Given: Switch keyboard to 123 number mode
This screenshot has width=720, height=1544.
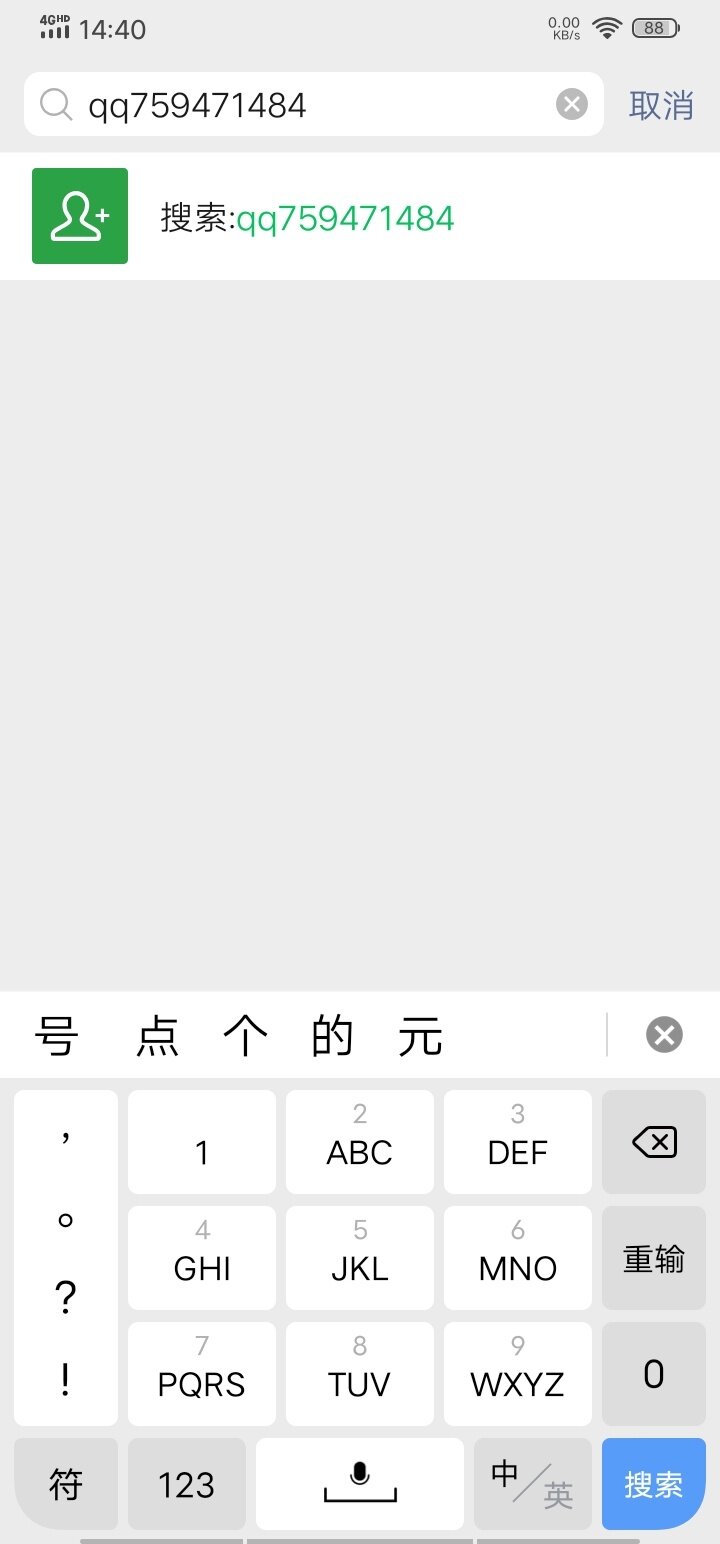Looking at the screenshot, I should click(186, 1484).
